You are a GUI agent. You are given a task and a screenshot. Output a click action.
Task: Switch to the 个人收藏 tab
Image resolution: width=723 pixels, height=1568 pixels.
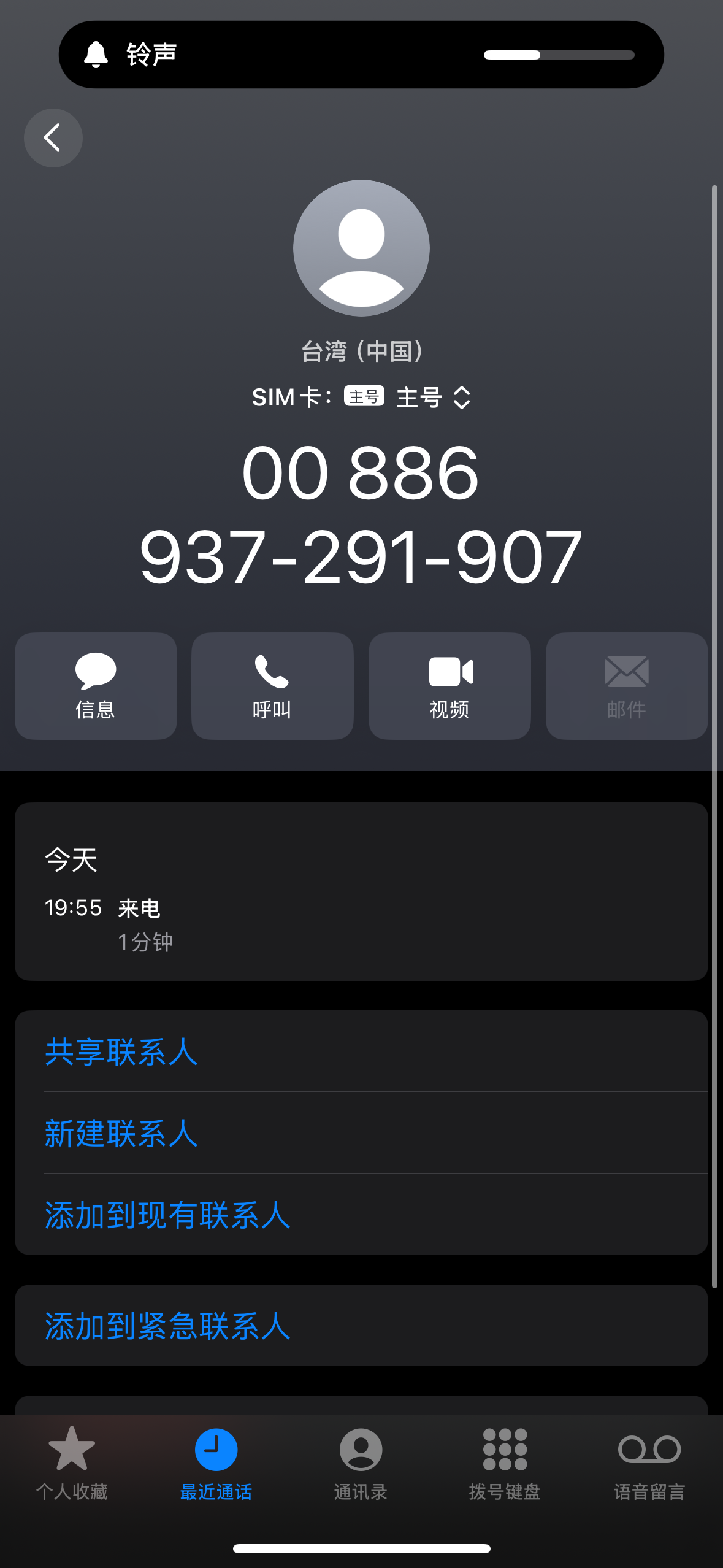pos(72,1463)
